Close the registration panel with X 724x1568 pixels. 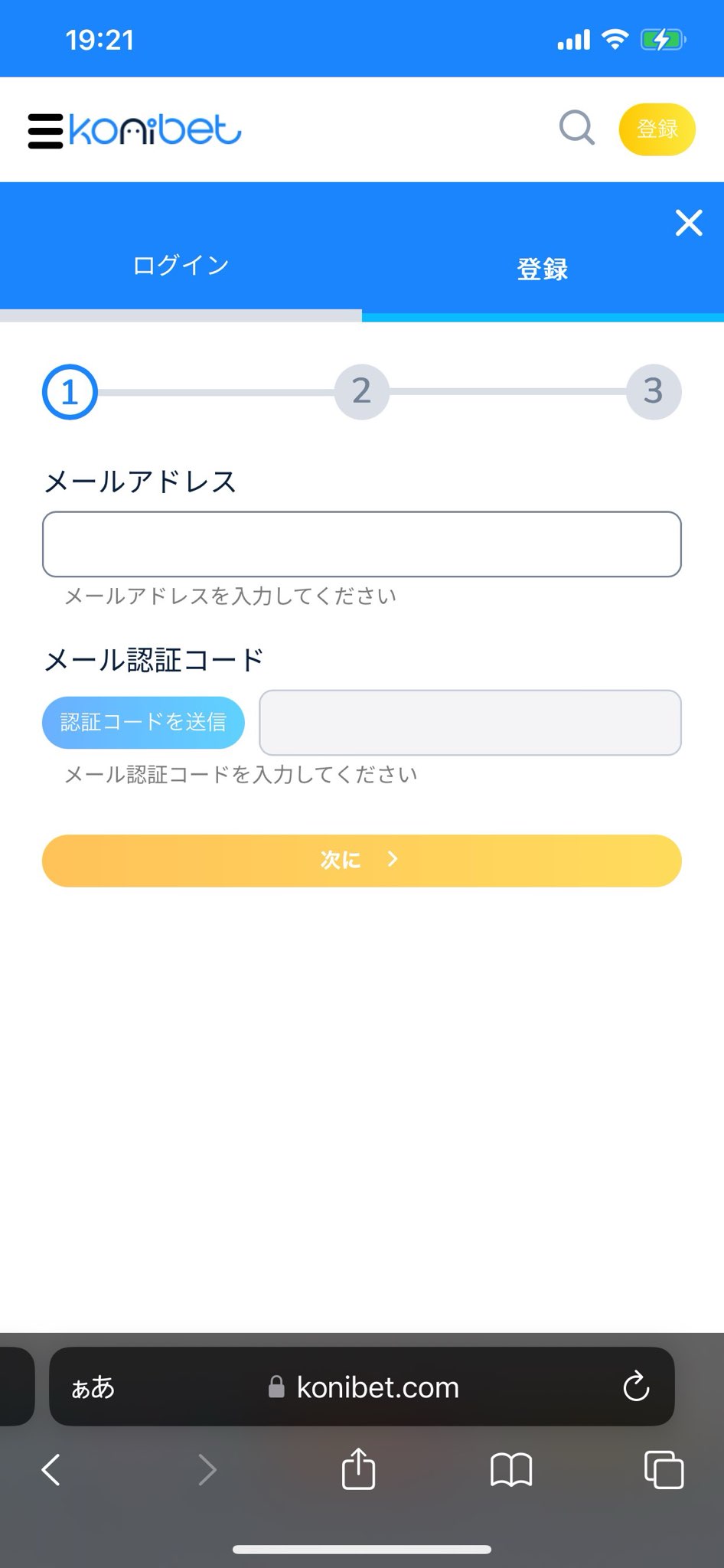point(689,223)
